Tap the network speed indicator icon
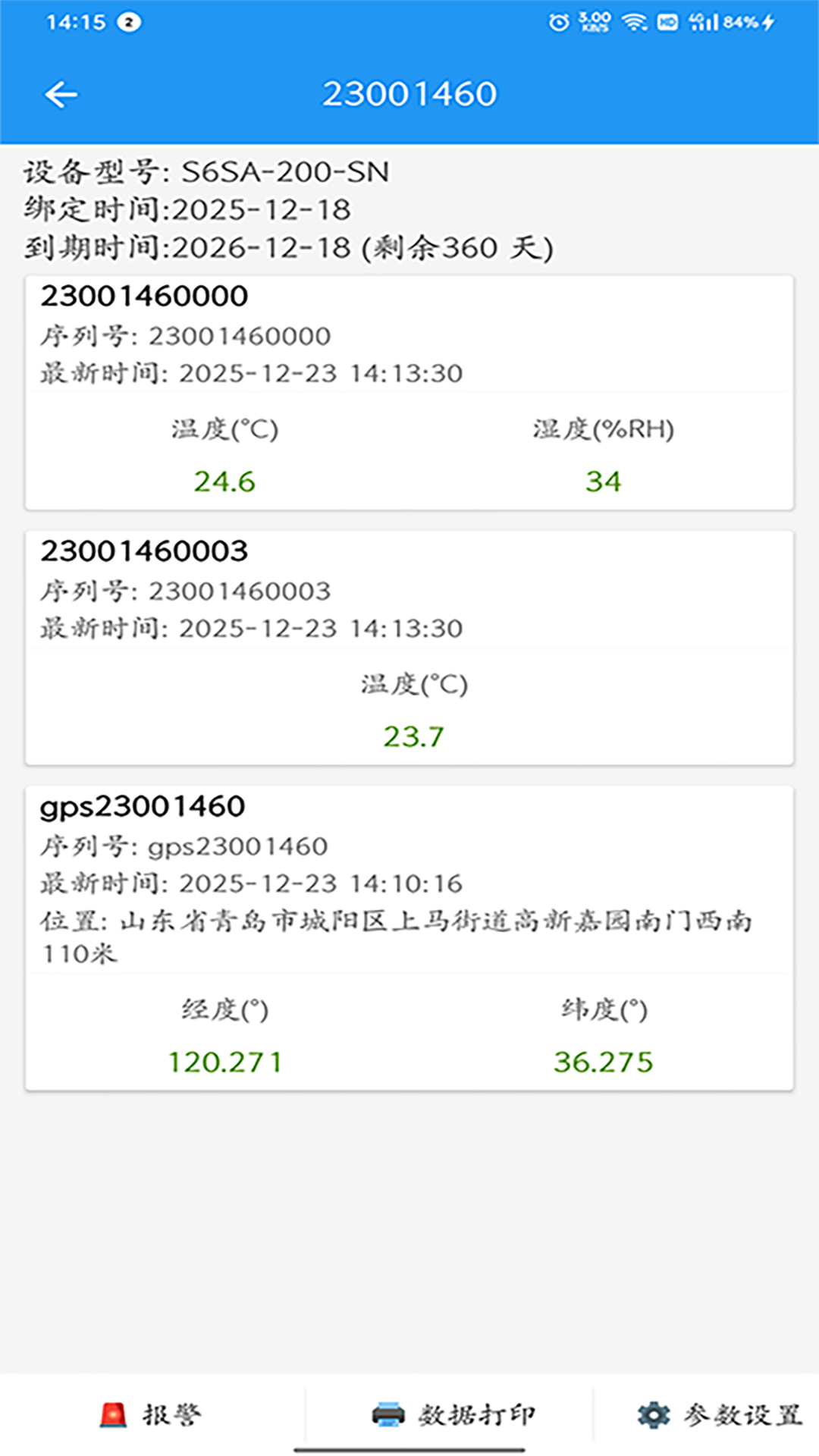Image resolution: width=819 pixels, height=1456 pixels. coord(594,20)
